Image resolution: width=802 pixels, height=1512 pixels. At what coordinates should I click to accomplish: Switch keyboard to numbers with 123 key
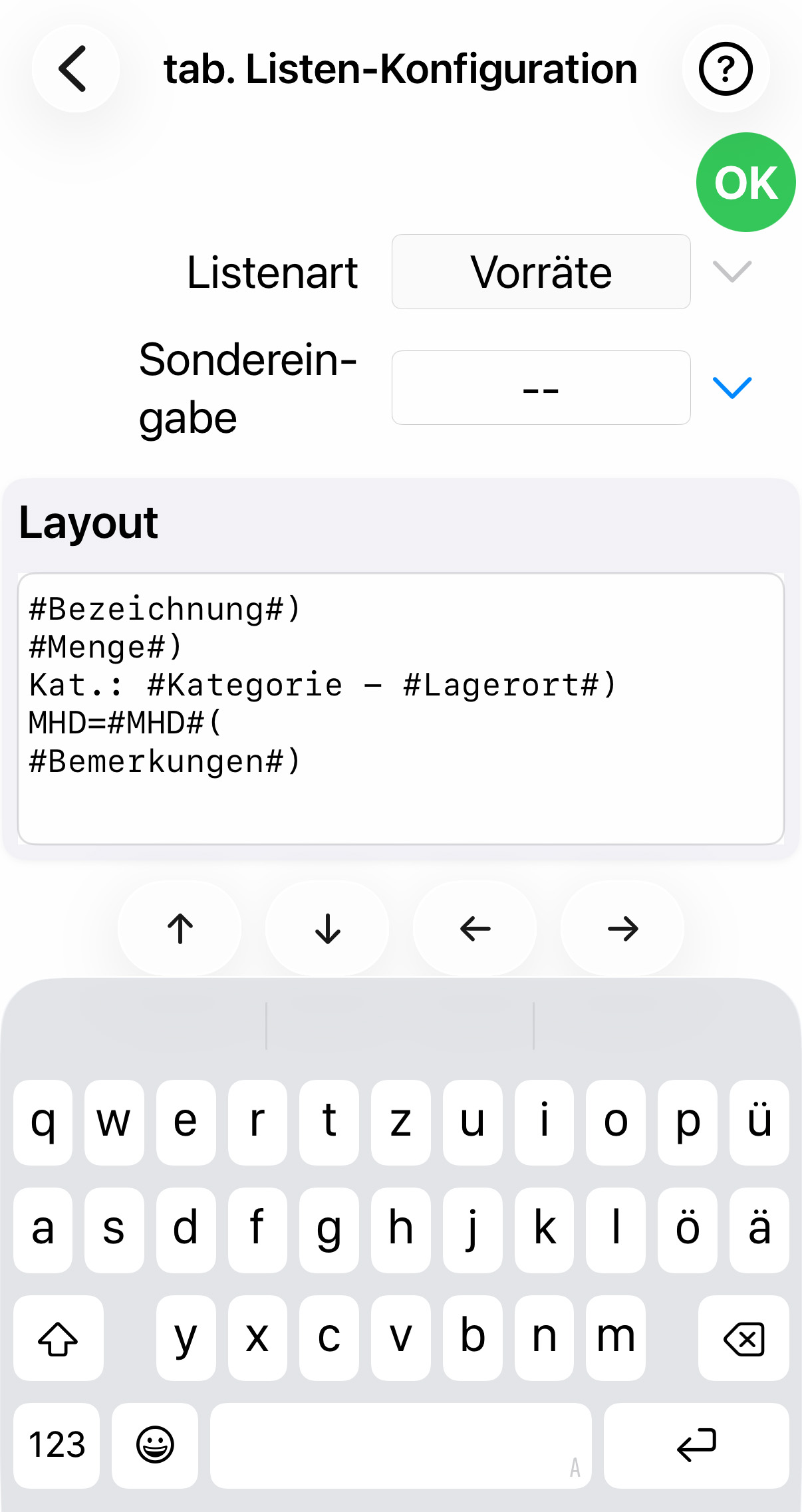click(x=57, y=1445)
